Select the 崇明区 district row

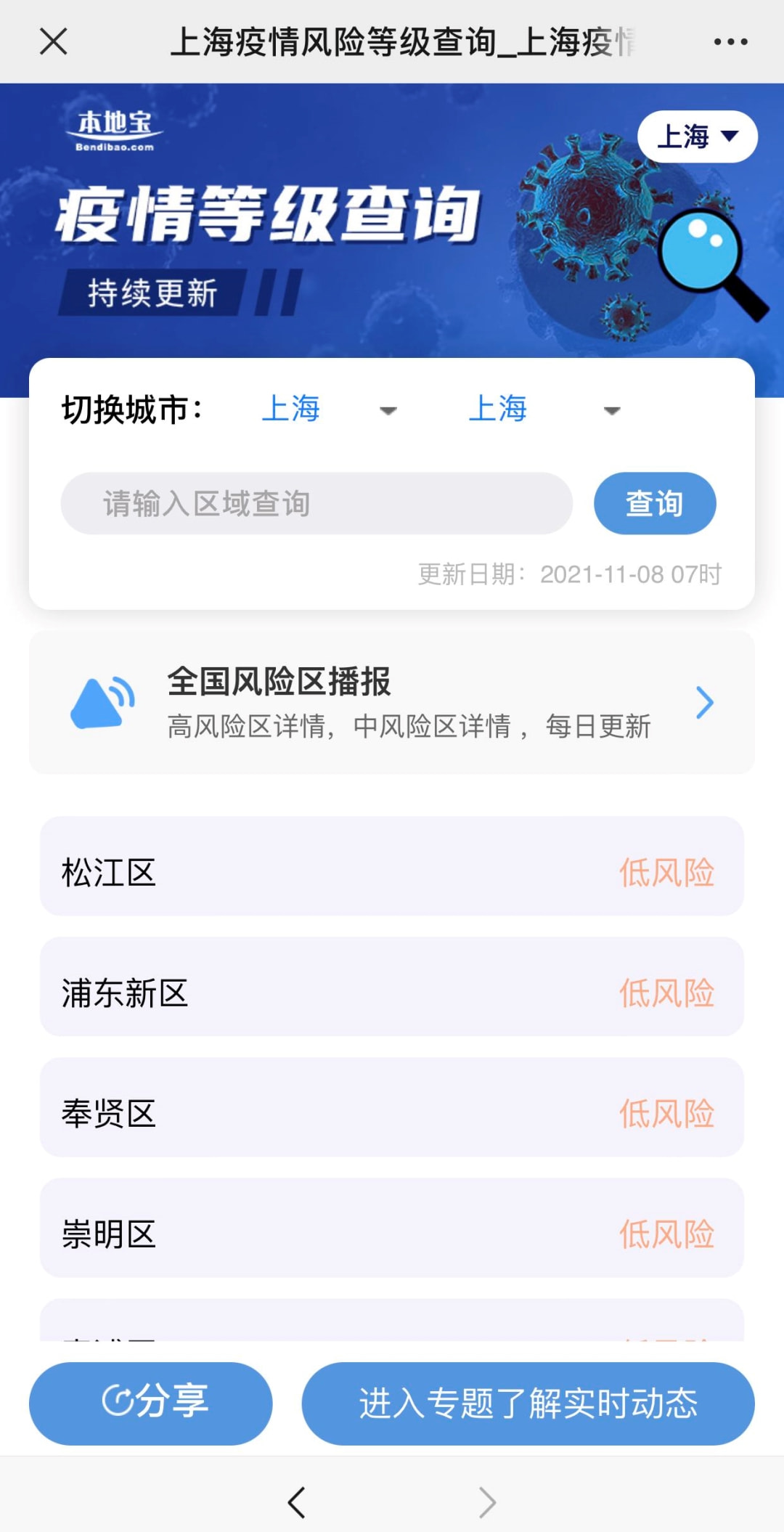[392, 1231]
